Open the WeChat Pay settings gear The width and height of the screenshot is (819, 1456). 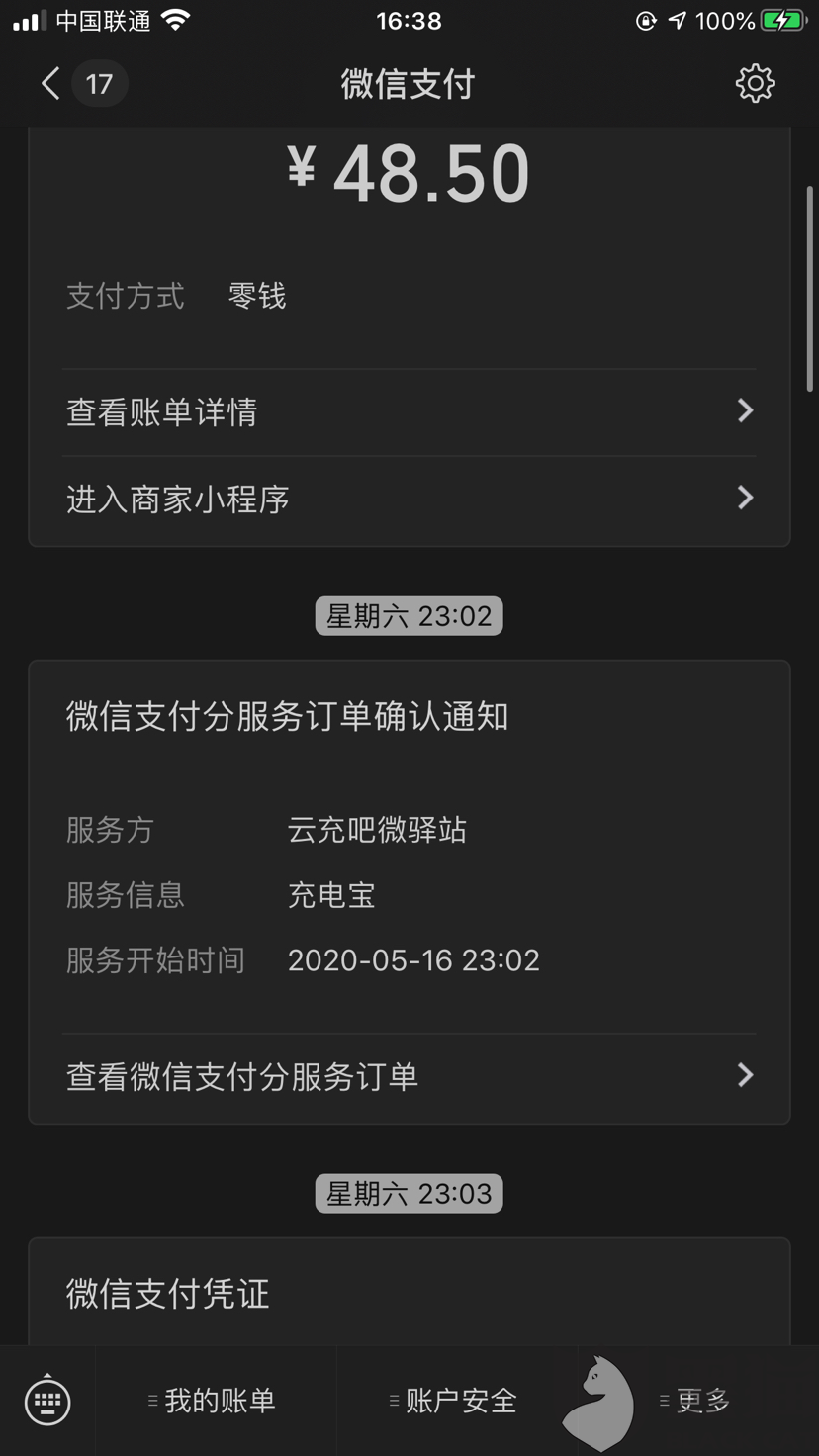tap(755, 84)
